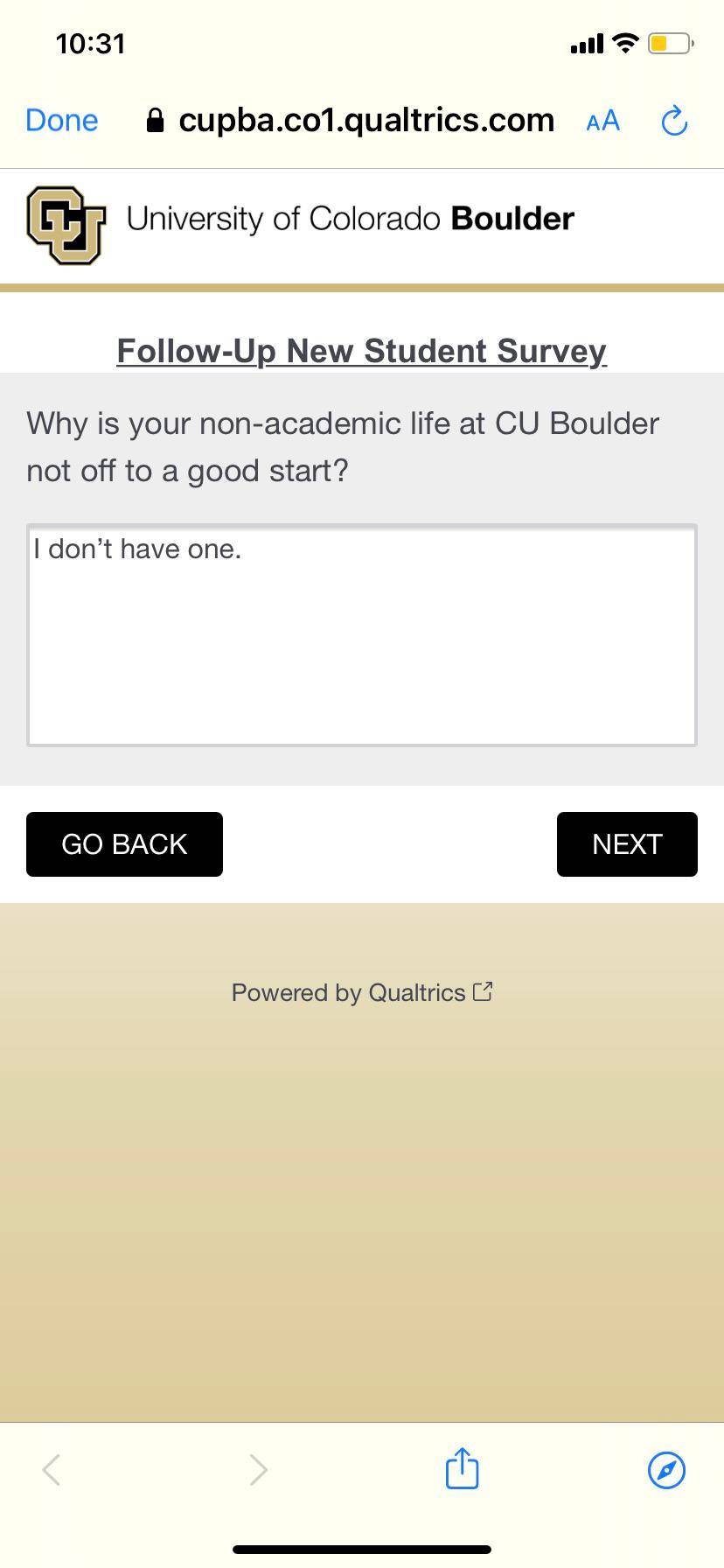Tap the CU interlocking logo
Image resolution: width=724 pixels, height=1568 pixels.
coord(66,226)
